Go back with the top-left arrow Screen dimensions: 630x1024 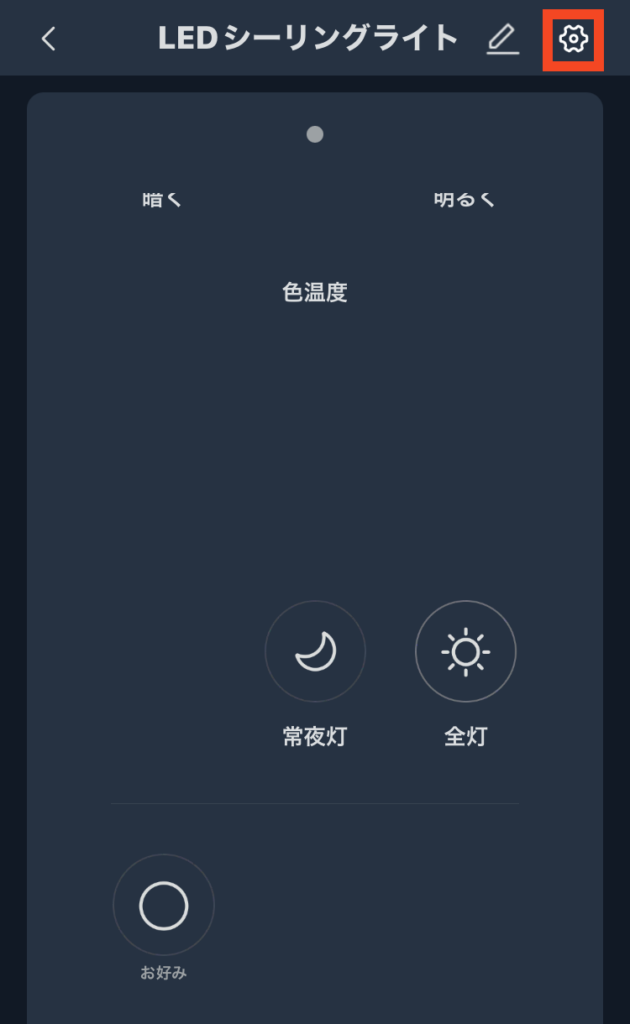[x=48, y=39]
